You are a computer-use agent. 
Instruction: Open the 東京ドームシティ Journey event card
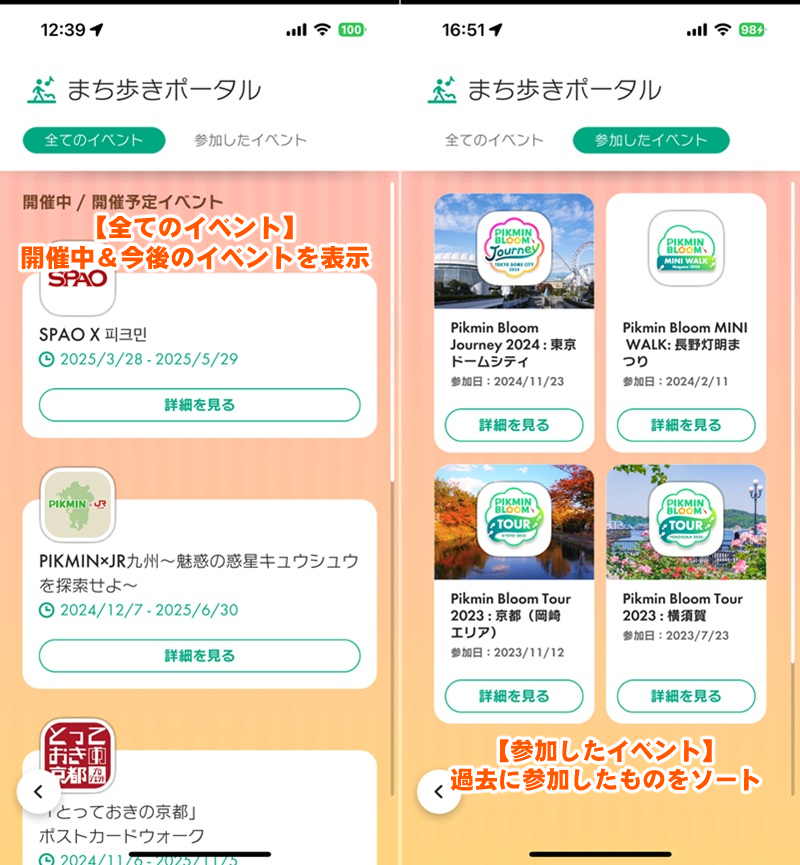[x=514, y=300]
